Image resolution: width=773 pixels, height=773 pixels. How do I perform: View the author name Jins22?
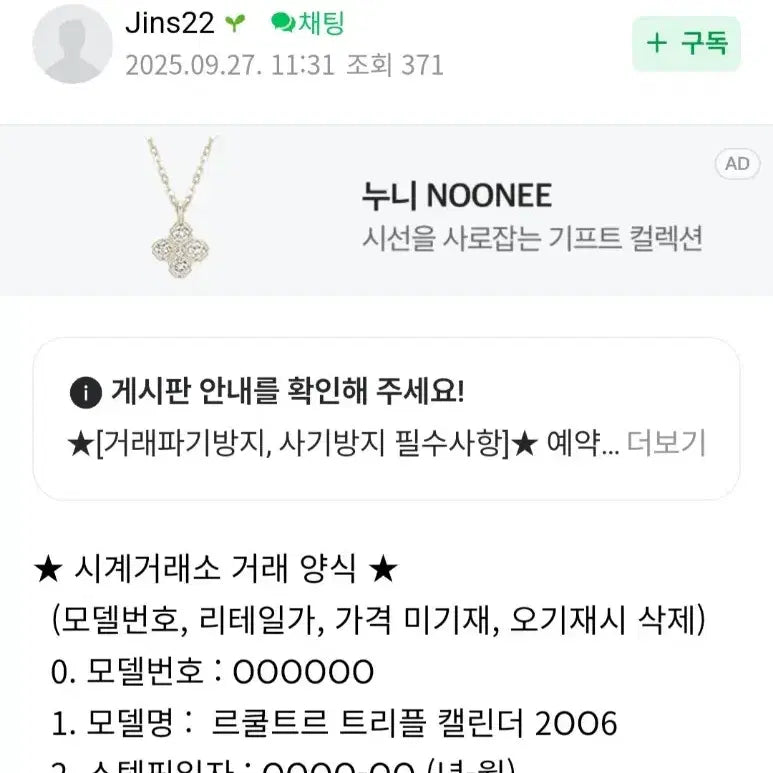coord(168,23)
